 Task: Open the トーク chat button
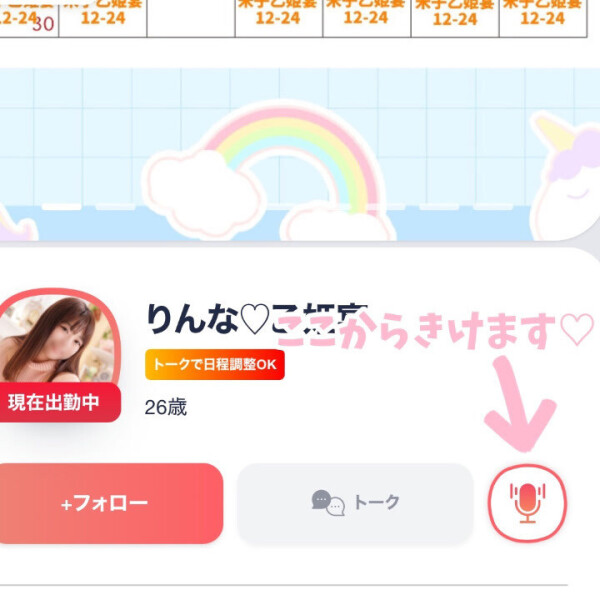pyautogui.click(x=355, y=503)
